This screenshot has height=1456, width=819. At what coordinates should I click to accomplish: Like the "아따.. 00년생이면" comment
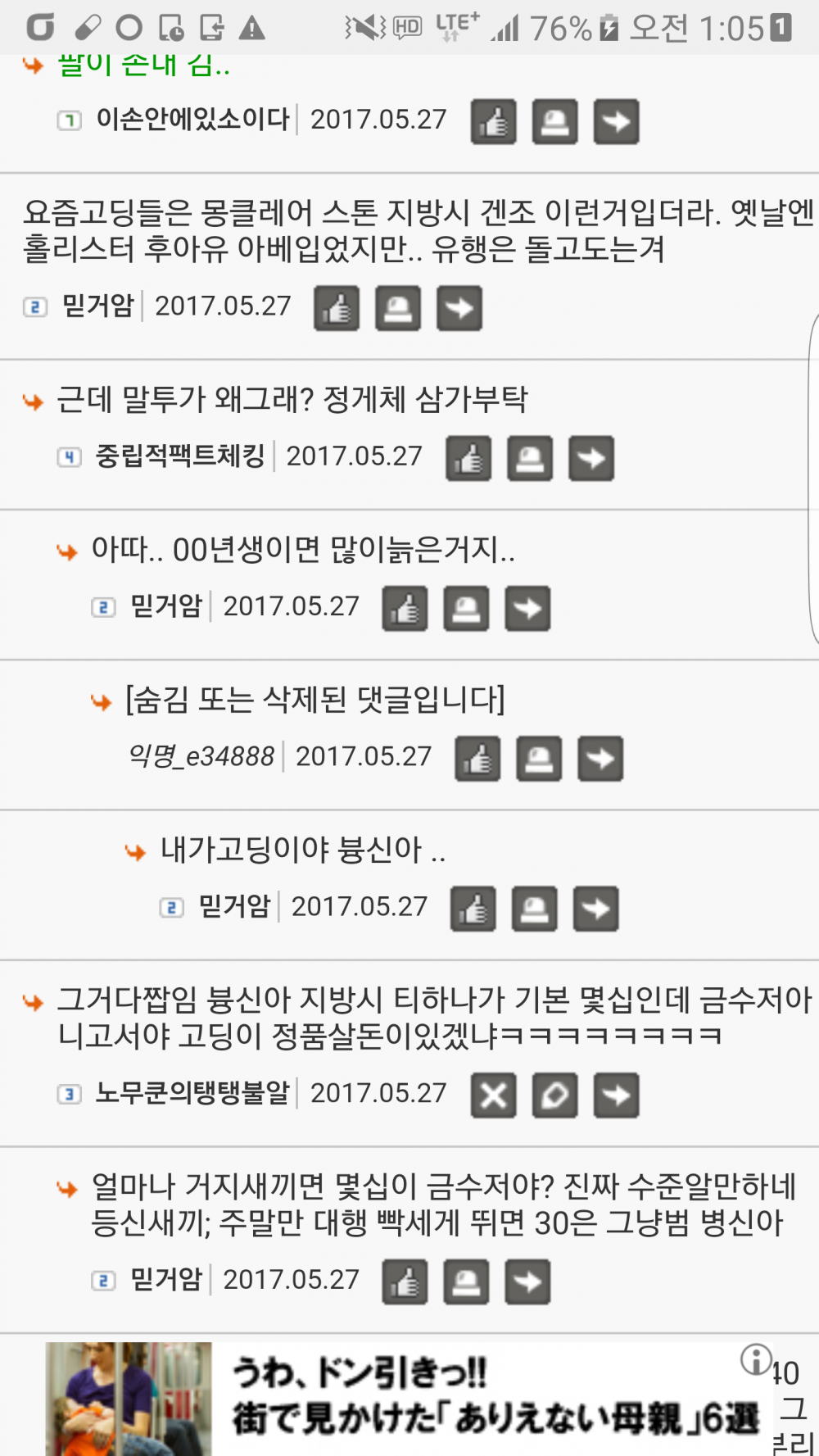coord(405,609)
